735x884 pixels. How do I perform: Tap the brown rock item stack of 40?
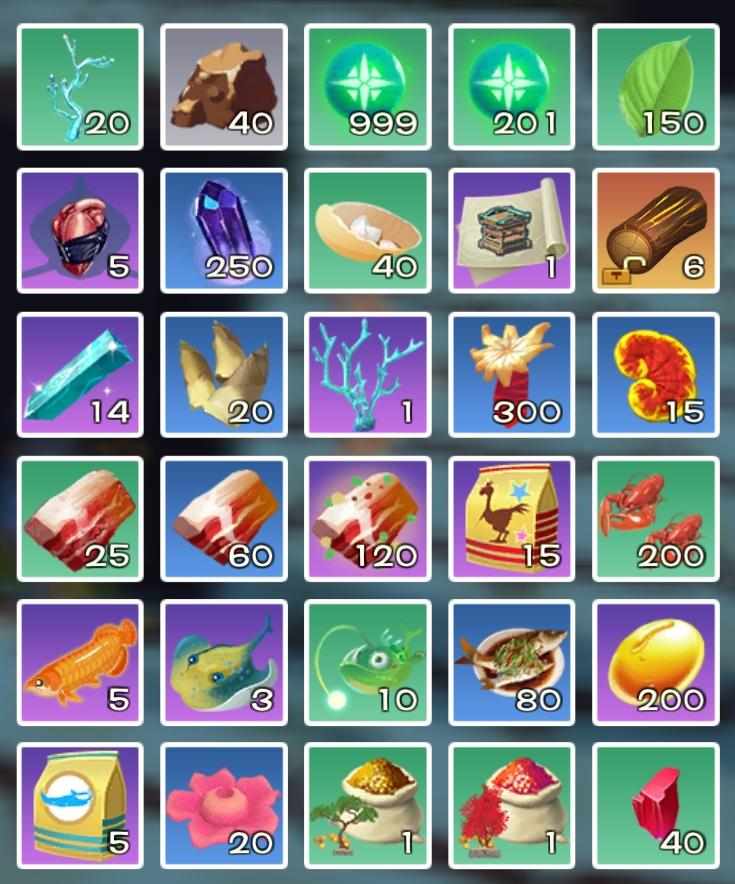[x=224, y=87]
